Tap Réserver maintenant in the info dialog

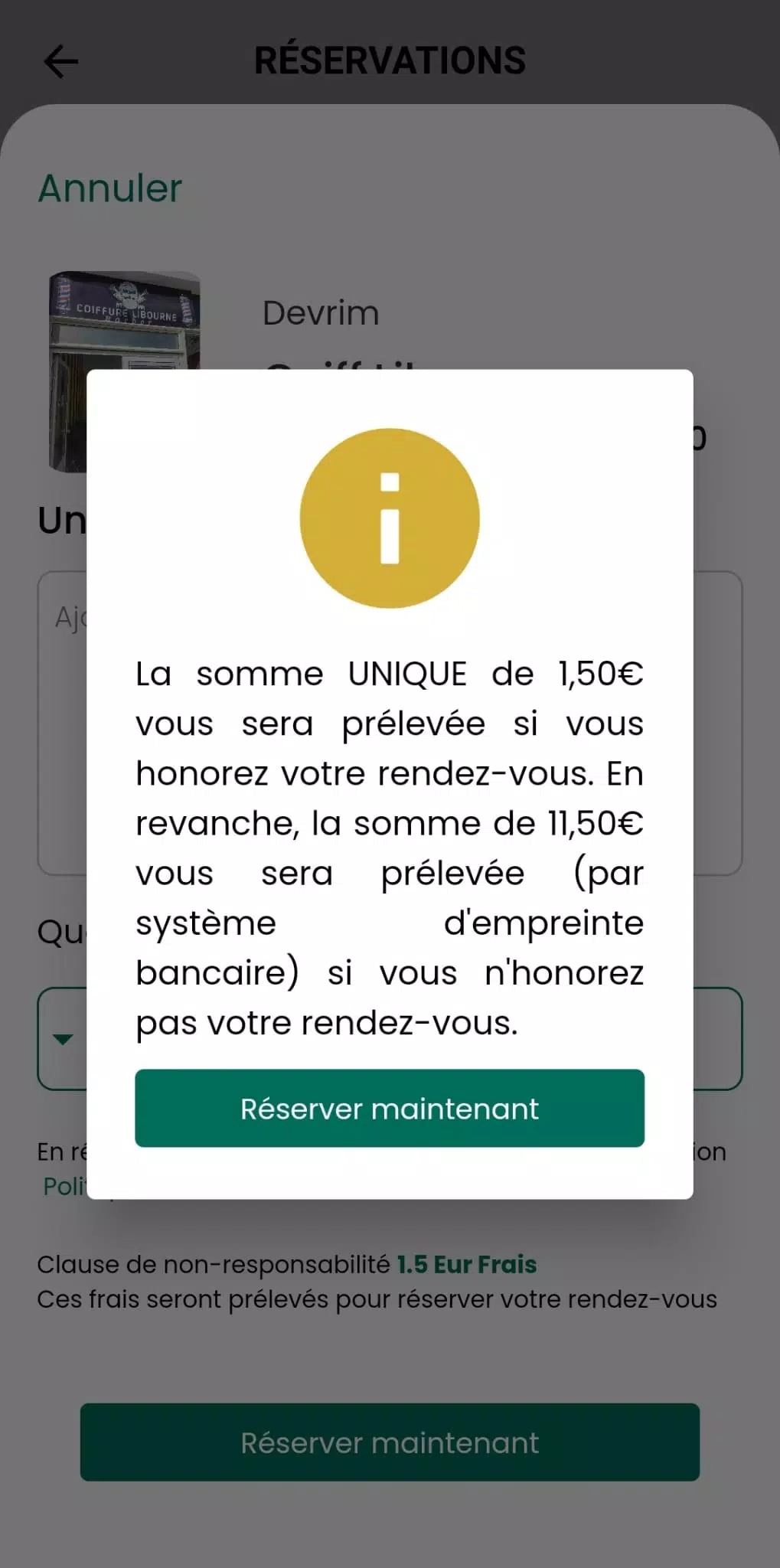pos(390,1108)
